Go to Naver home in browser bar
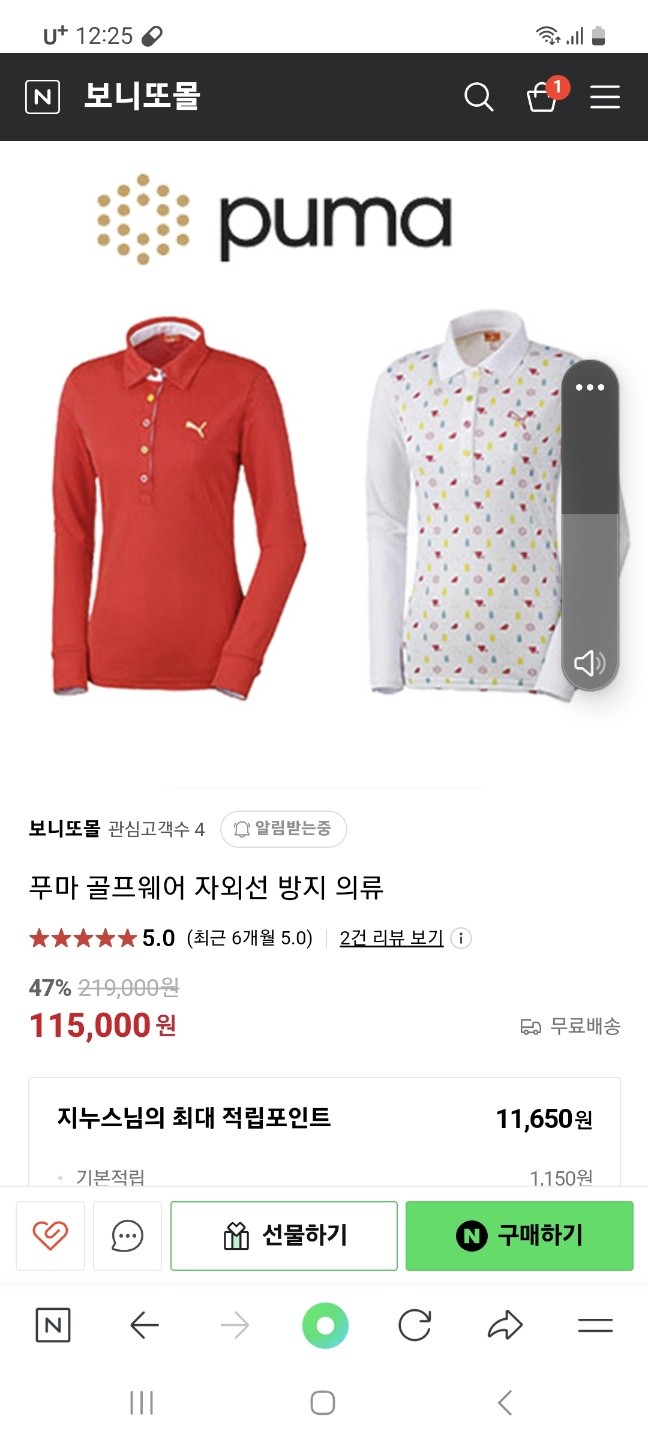 pyautogui.click(x=53, y=1326)
